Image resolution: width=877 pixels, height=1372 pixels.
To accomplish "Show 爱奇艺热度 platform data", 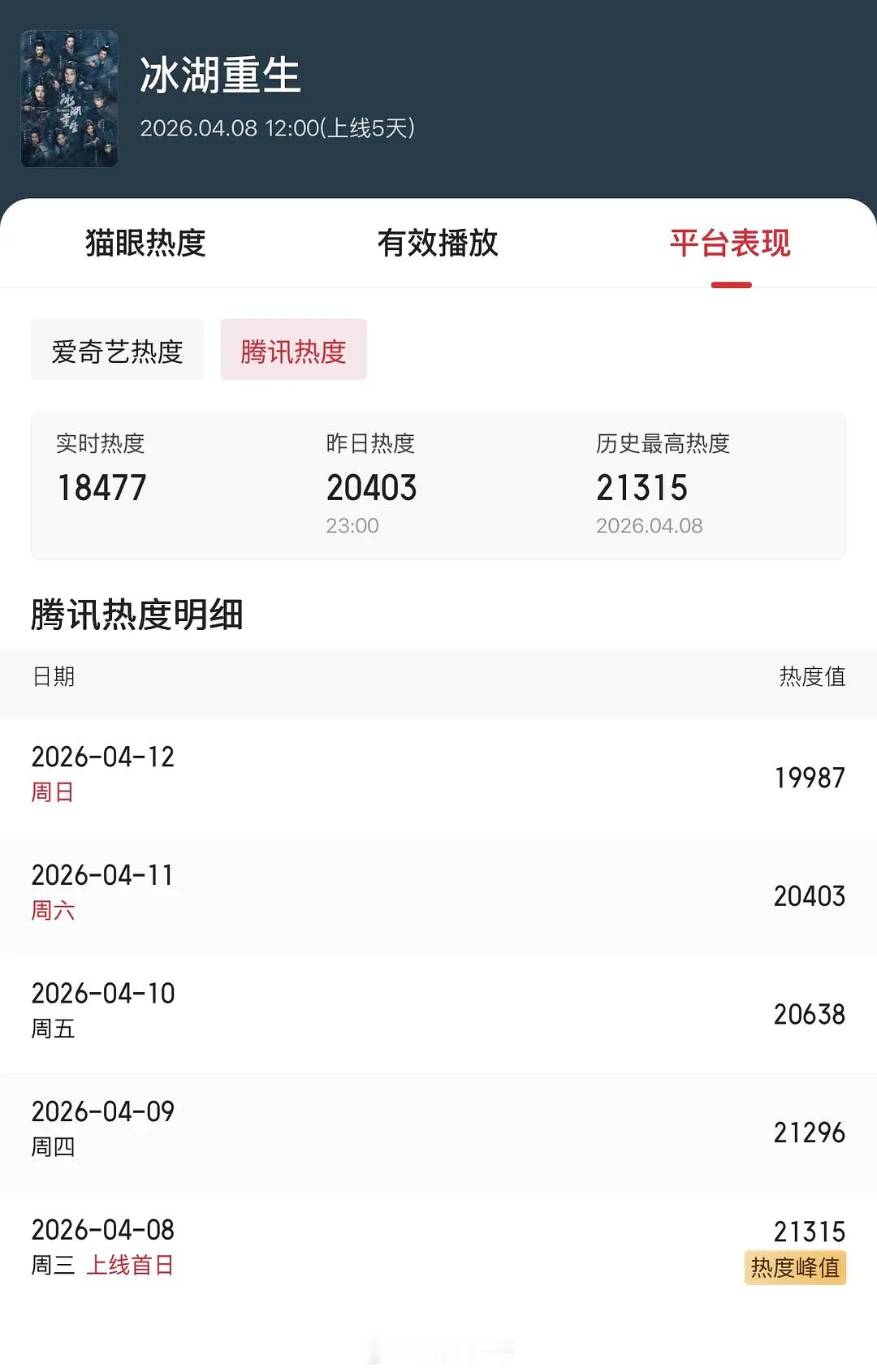I will pos(118,351).
